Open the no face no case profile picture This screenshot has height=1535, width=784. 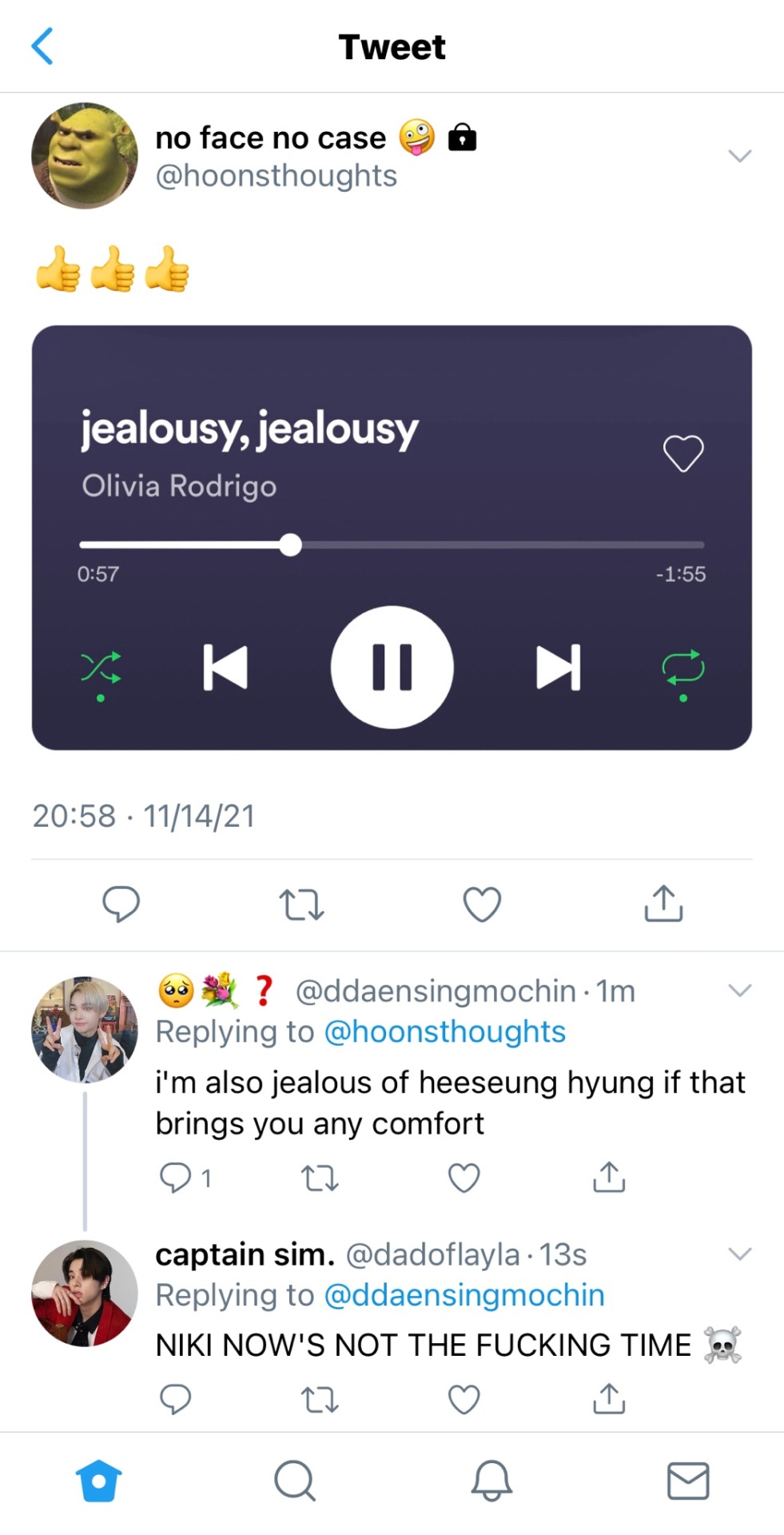click(x=84, y=155)
